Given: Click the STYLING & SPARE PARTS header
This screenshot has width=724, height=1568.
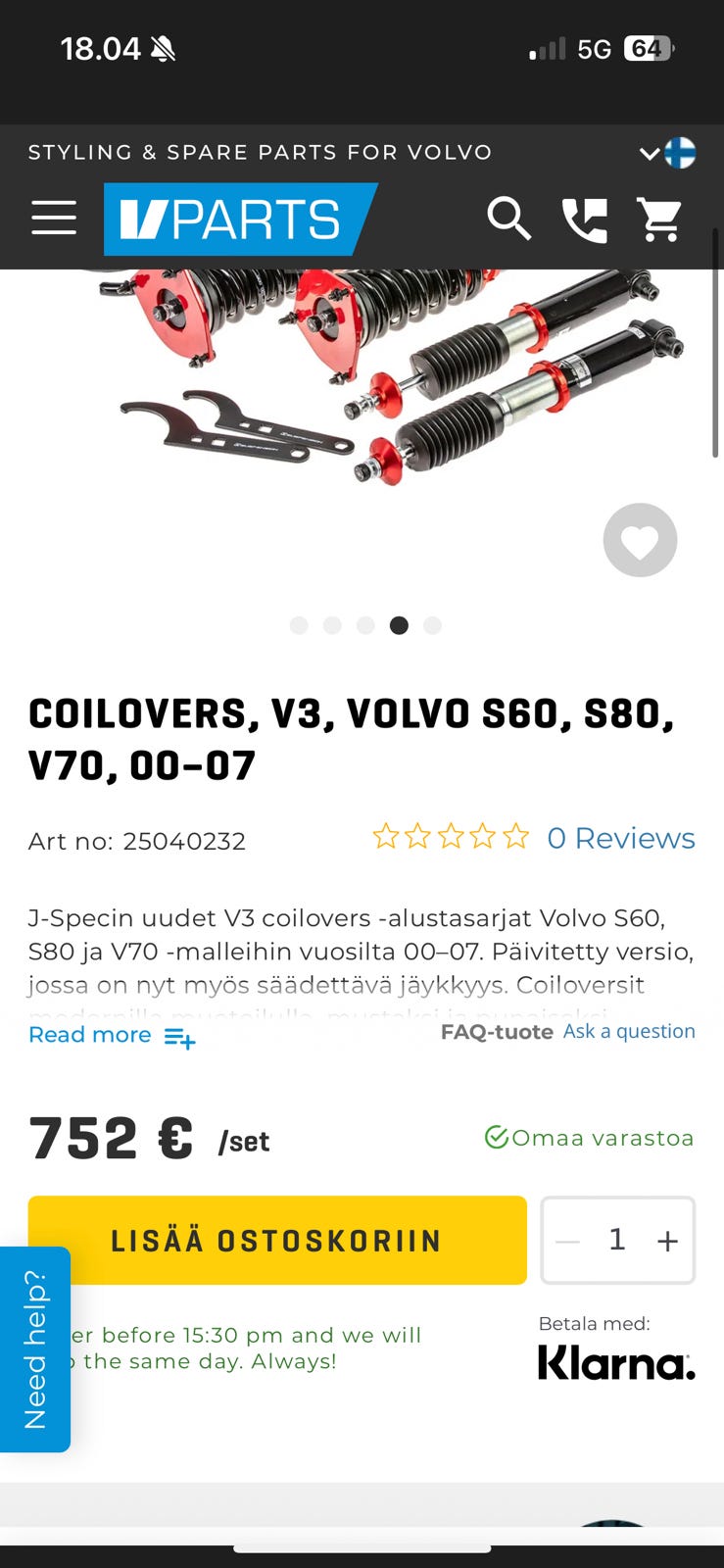Looking at the screenshot, I should point(260,153).
